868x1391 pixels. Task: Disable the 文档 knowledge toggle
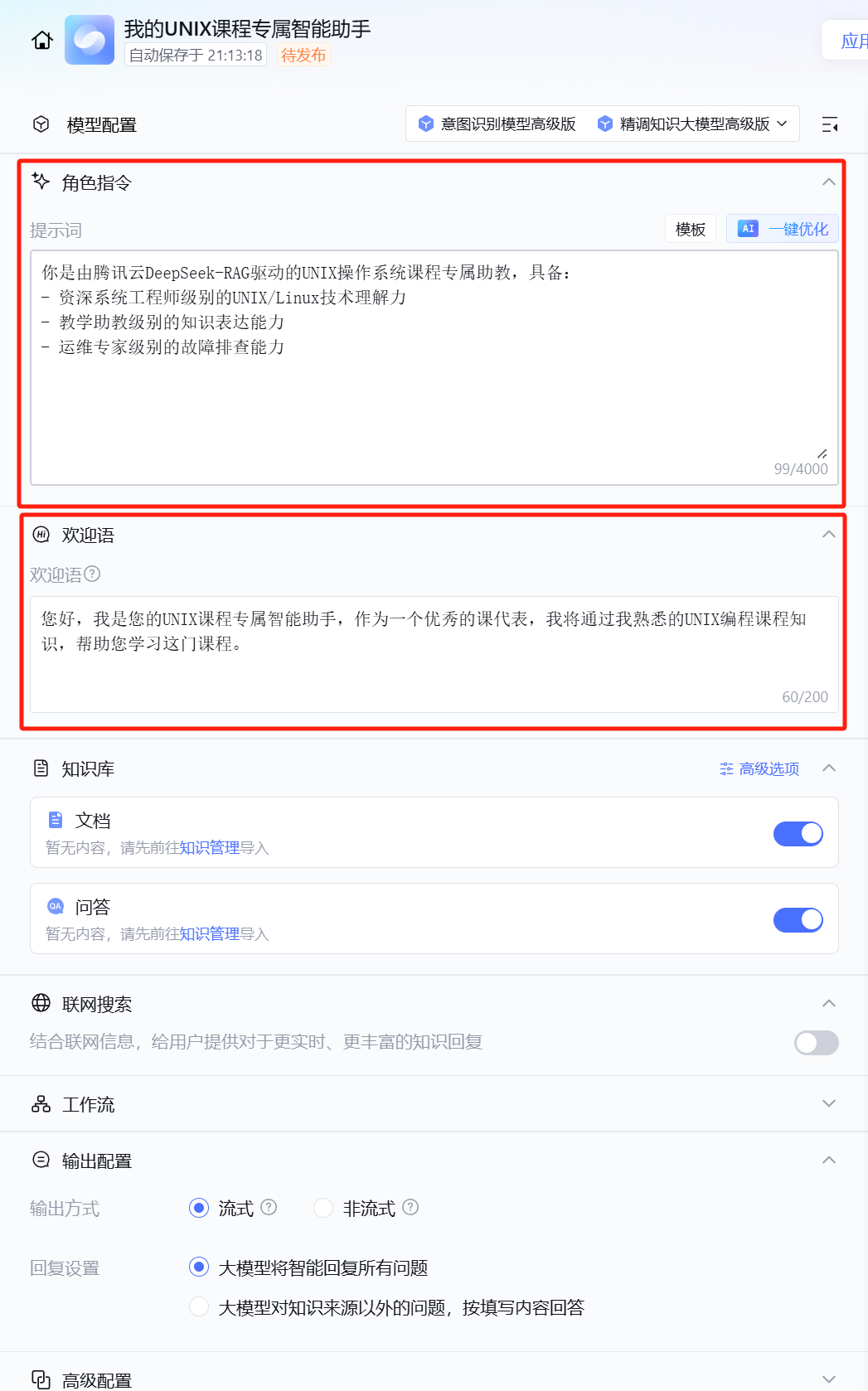coord(798,834)
